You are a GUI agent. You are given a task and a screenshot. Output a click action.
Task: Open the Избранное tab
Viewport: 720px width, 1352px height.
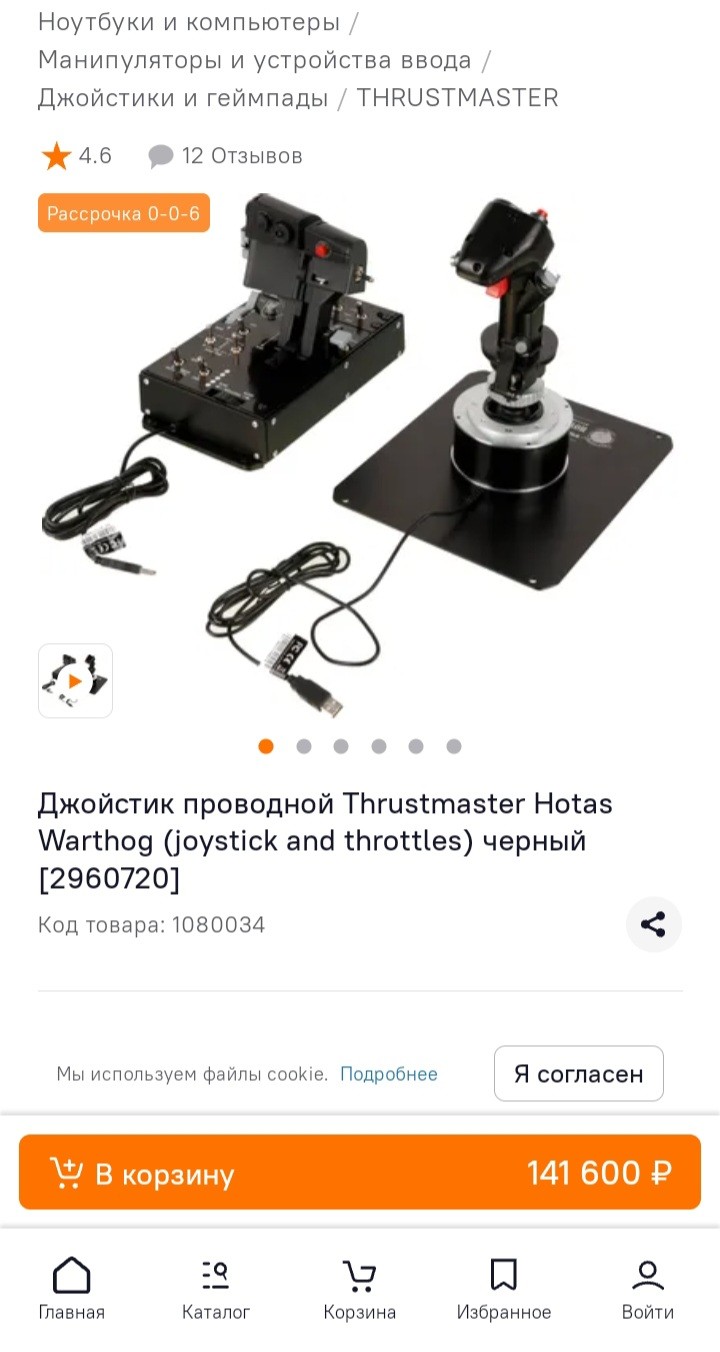pos(503,1289)
